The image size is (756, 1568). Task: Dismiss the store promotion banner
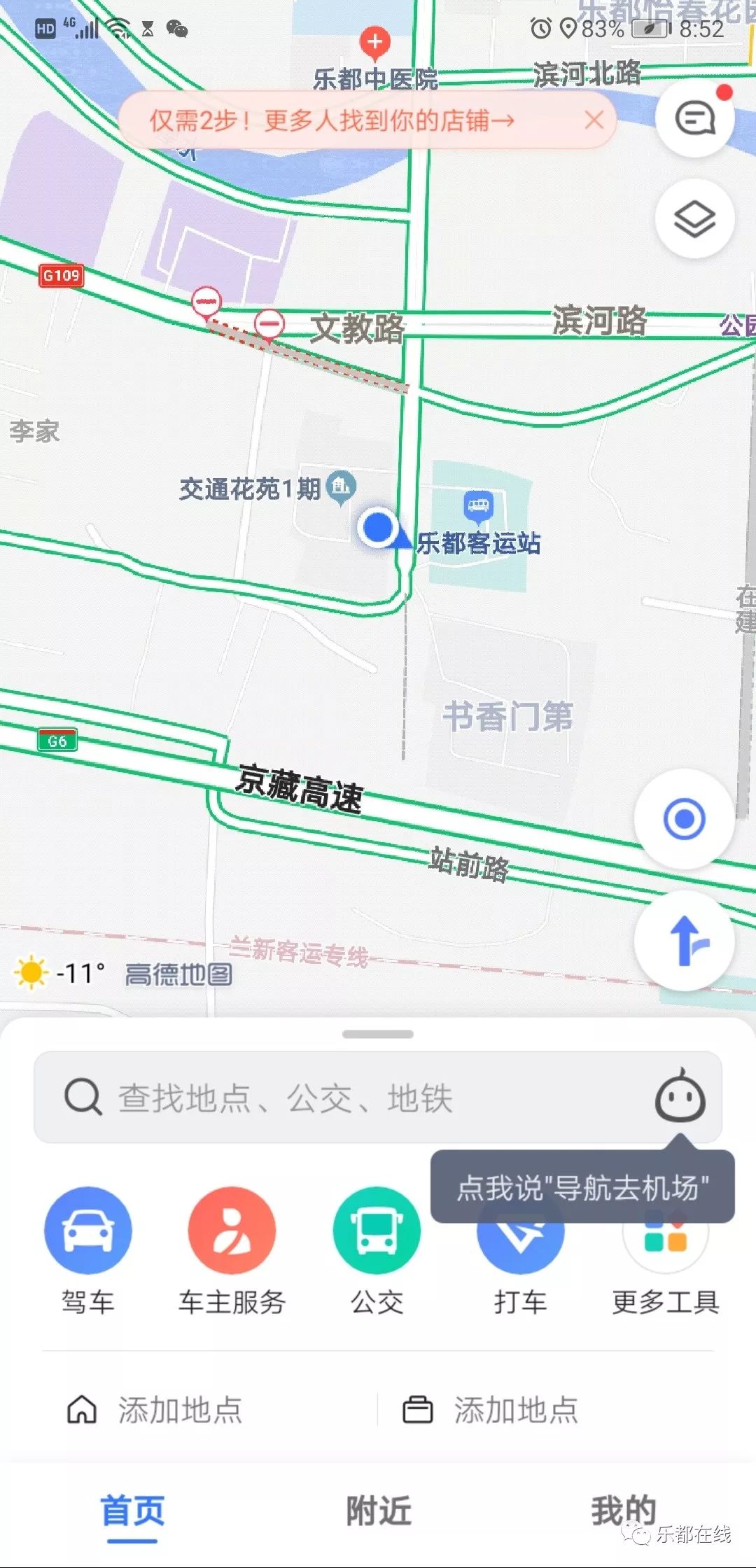(594, 120)
